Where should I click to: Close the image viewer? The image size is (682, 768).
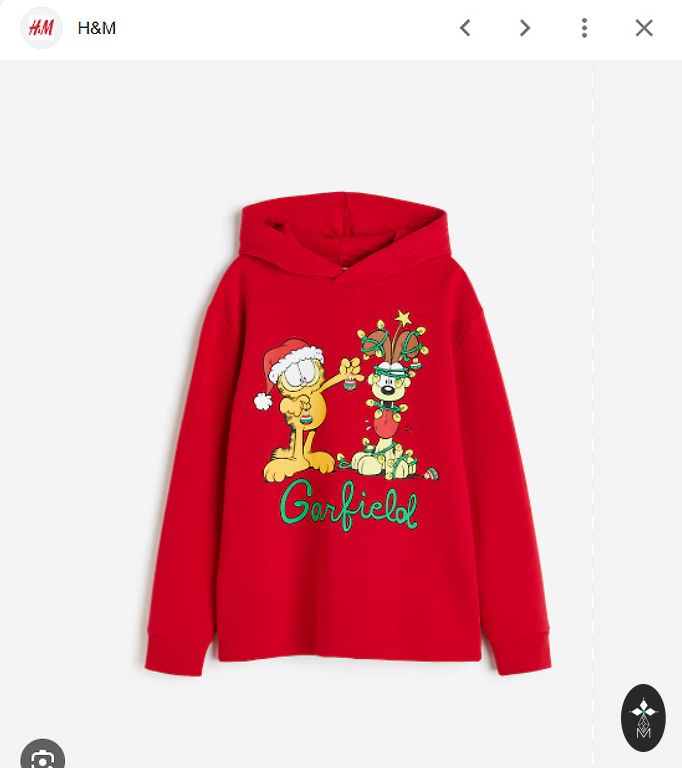pos(644,28)
